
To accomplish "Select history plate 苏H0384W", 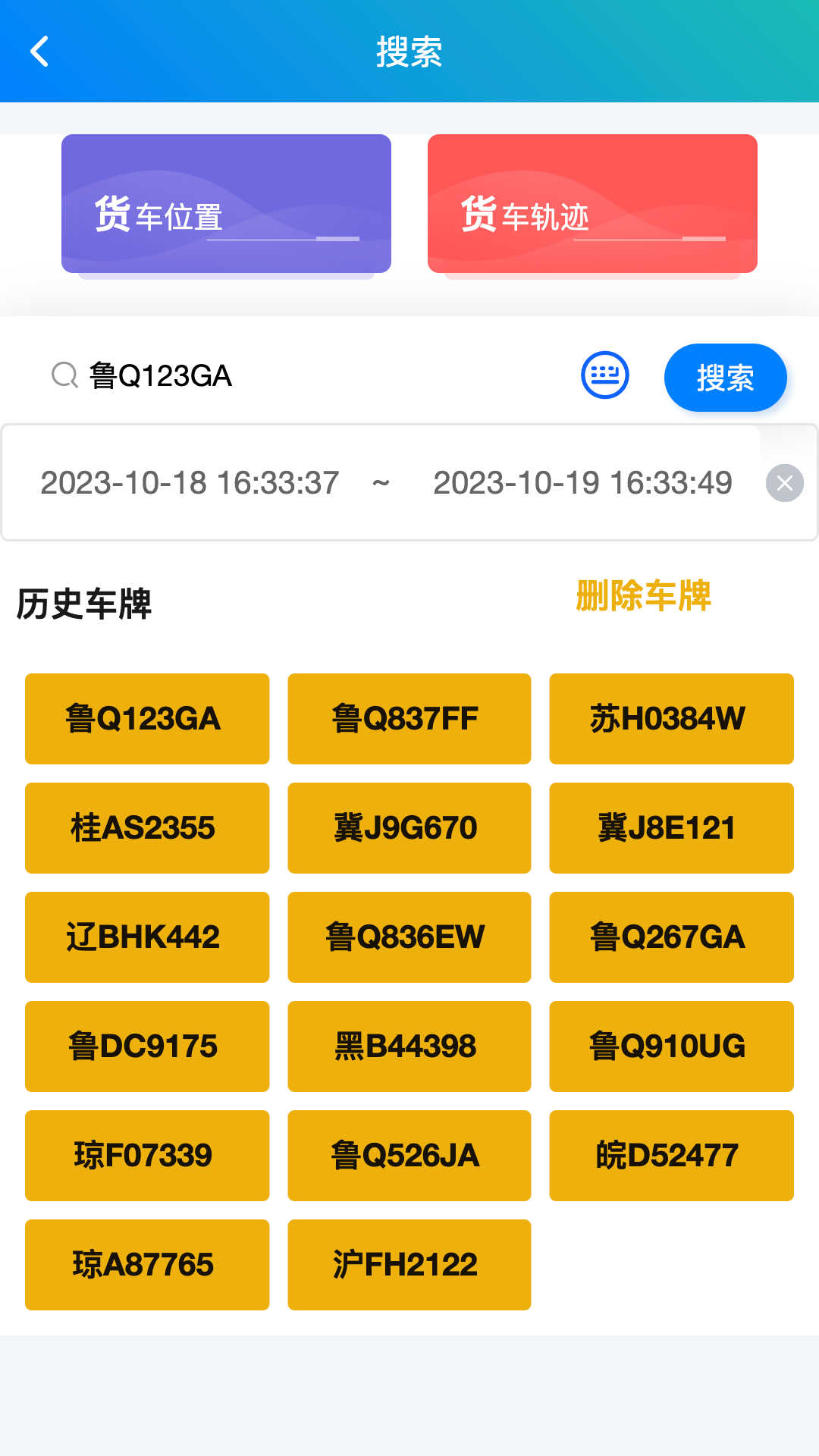I will point(671,718).
